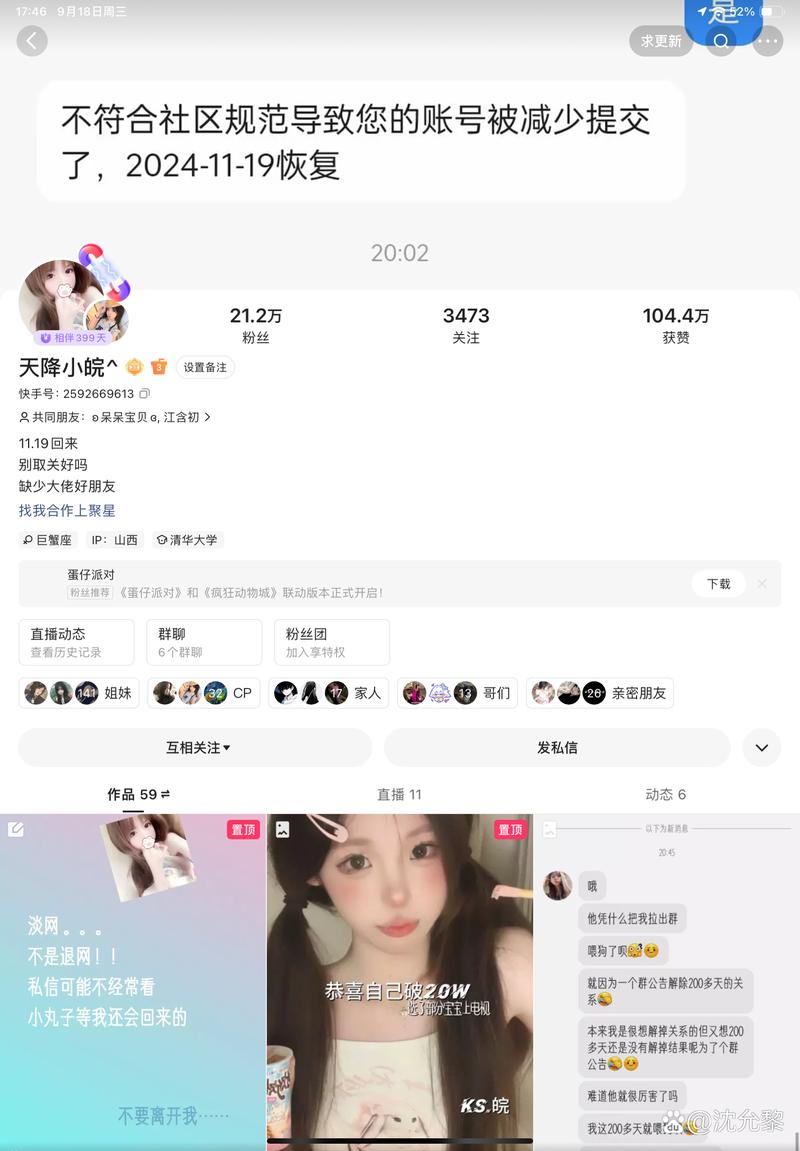Viewport: 800px width, 1151px height.
Task: Download 蛋仔派对 via the 下载 button
Action: (x=719, y=584)
